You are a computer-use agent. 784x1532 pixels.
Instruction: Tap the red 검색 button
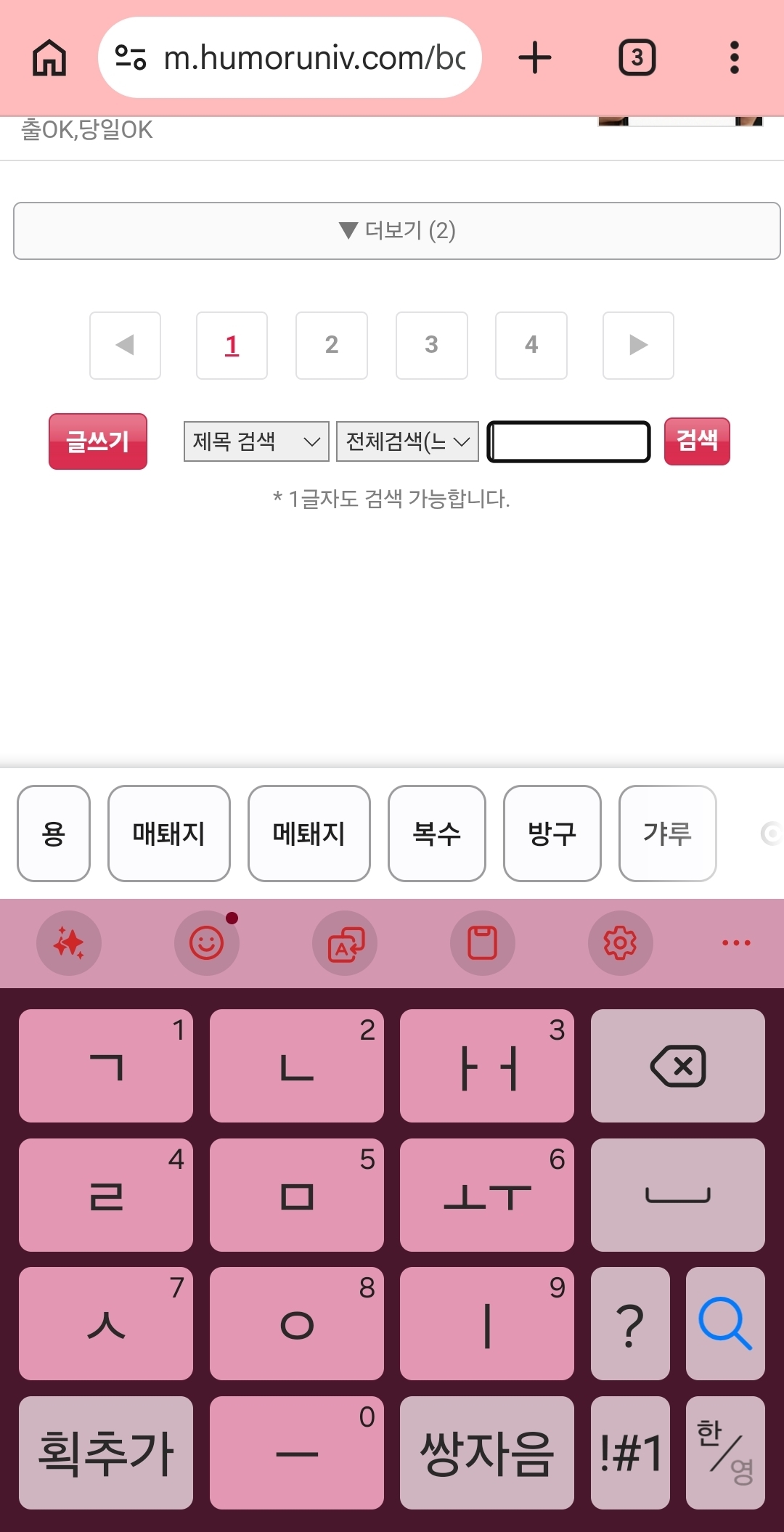[697, 441]
